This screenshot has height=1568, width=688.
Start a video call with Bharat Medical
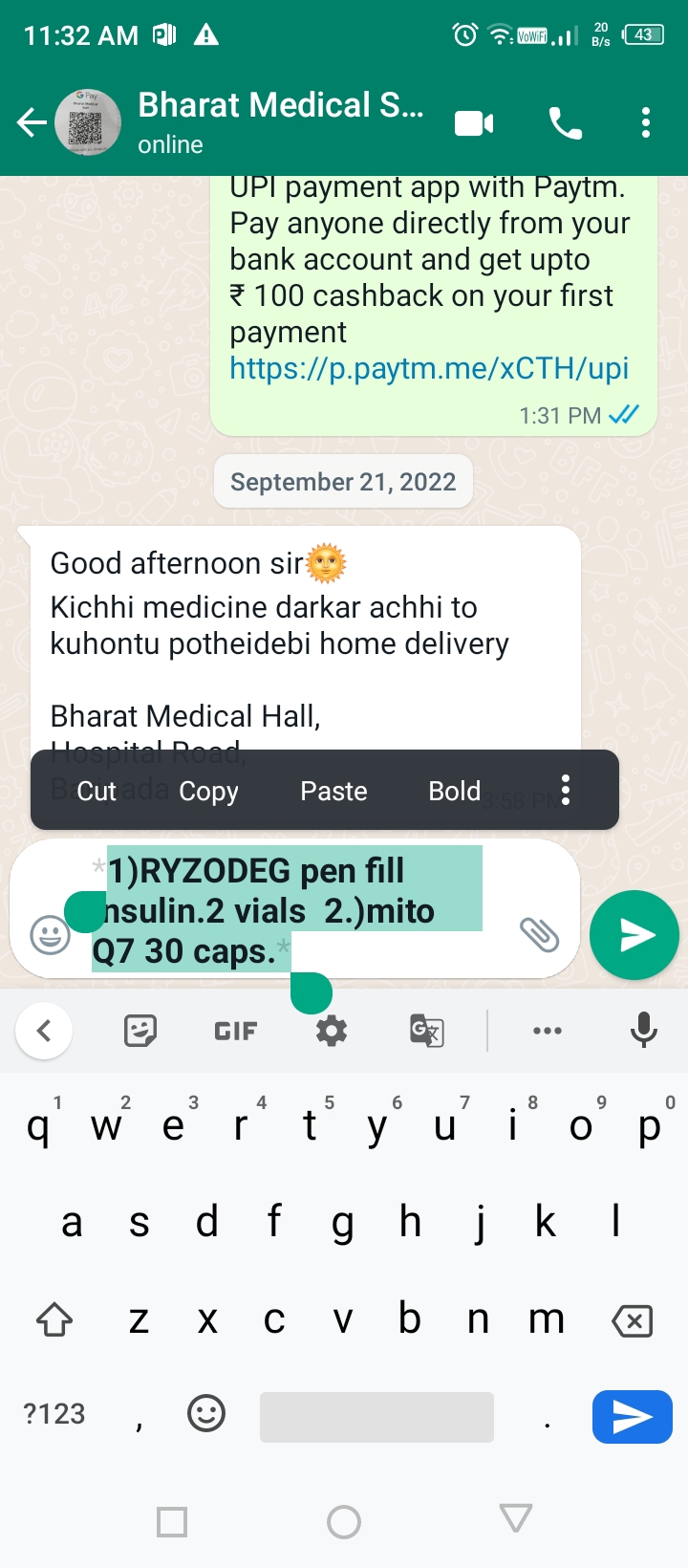click(474, 123)
